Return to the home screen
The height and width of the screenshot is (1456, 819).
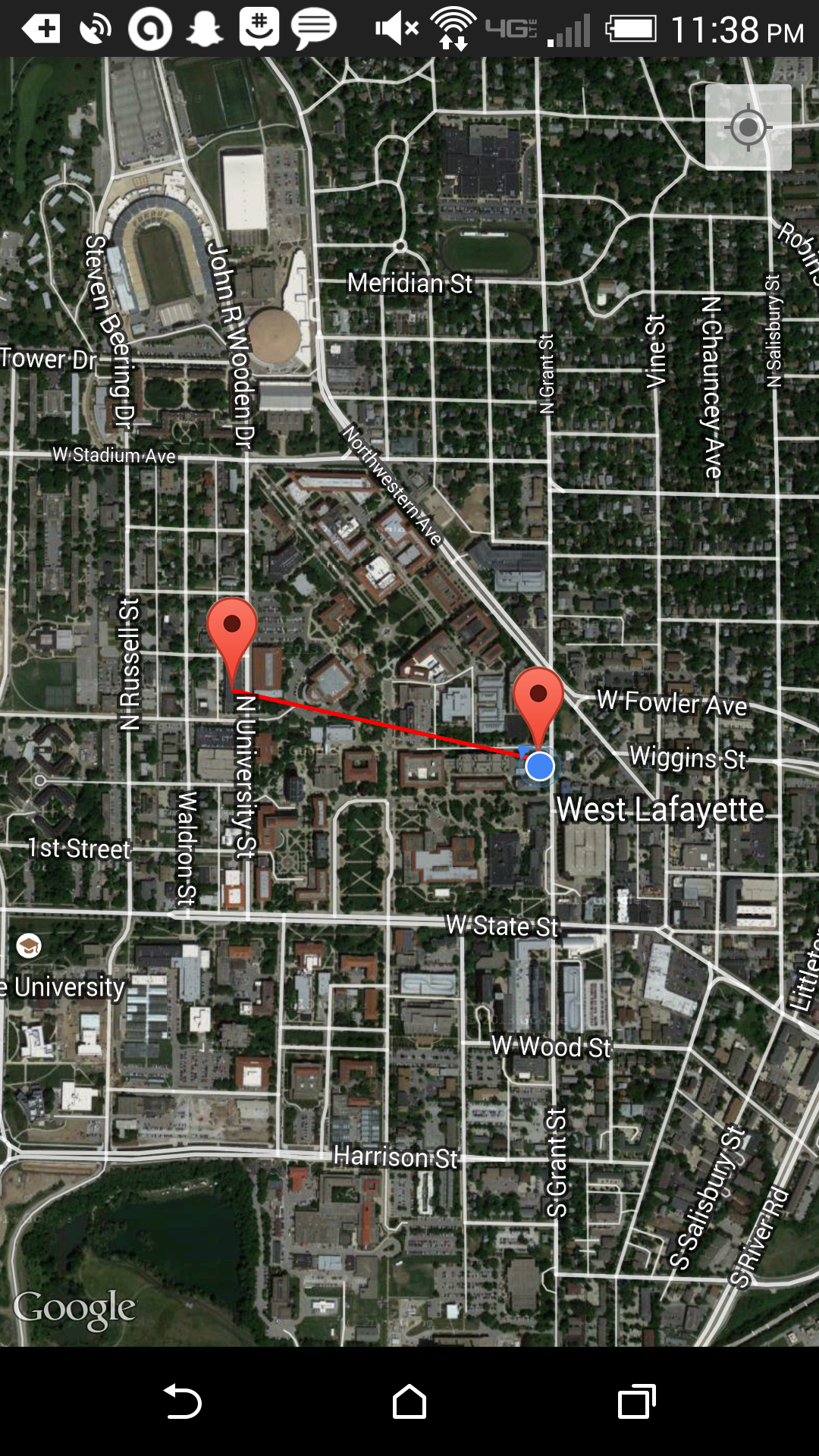(409, 1401)
